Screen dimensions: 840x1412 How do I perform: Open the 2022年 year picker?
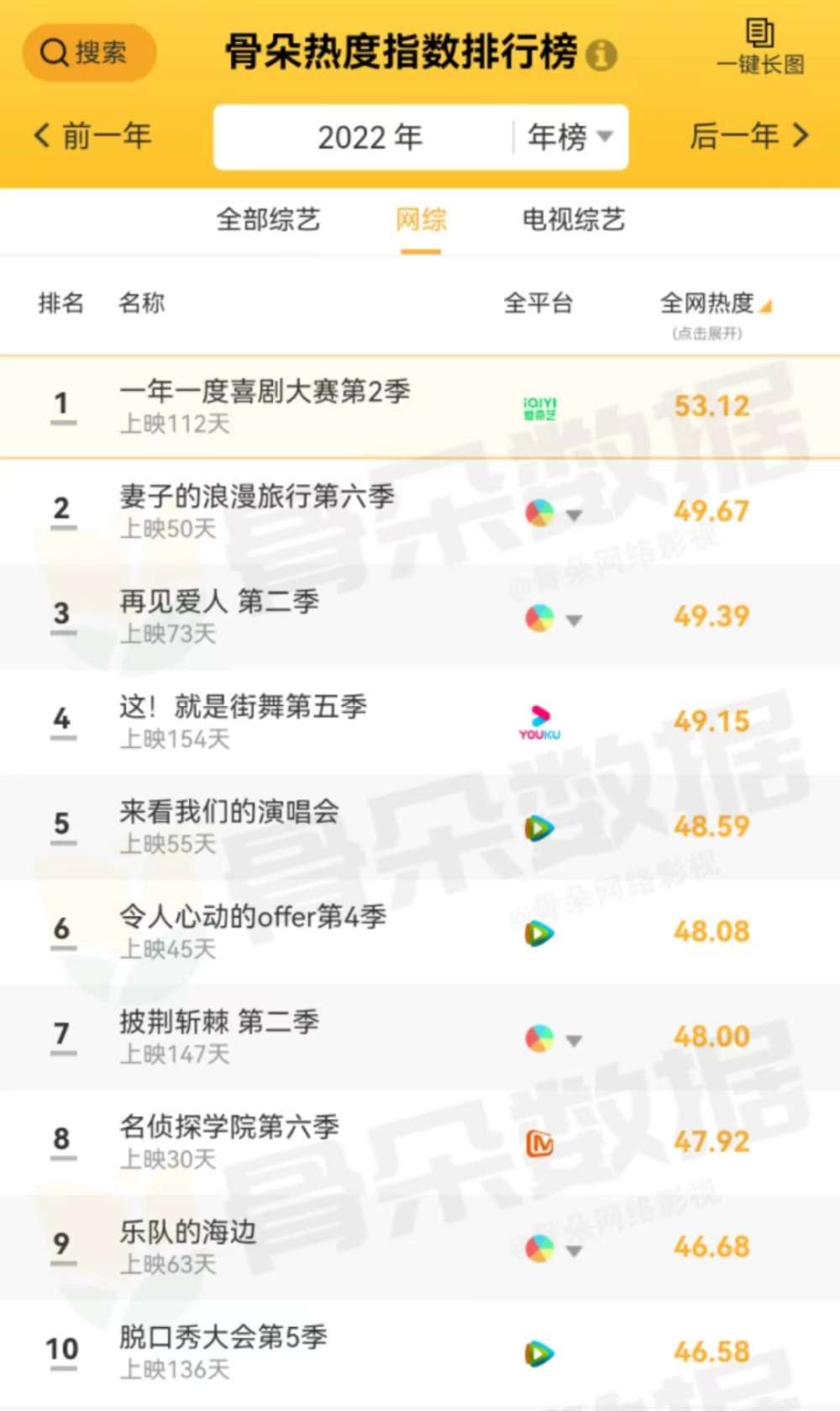pos(370,137)
